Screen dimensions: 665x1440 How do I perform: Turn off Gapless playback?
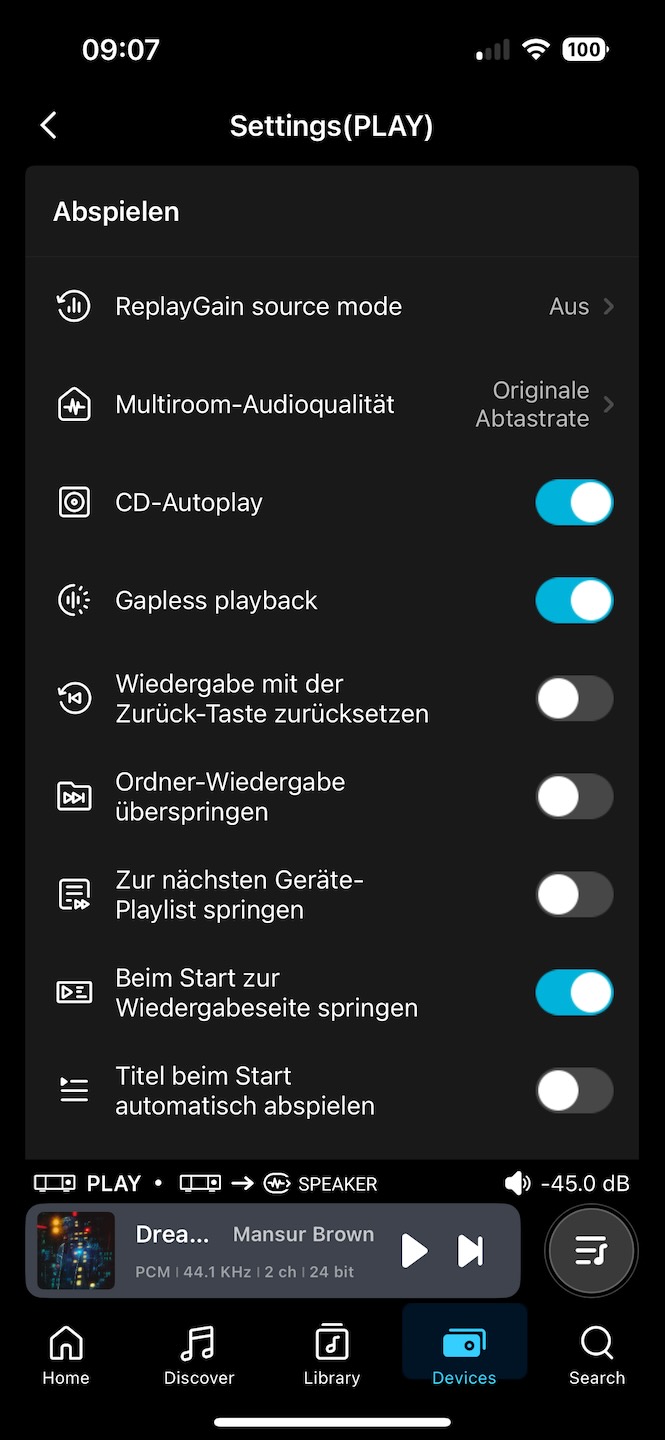574,600
